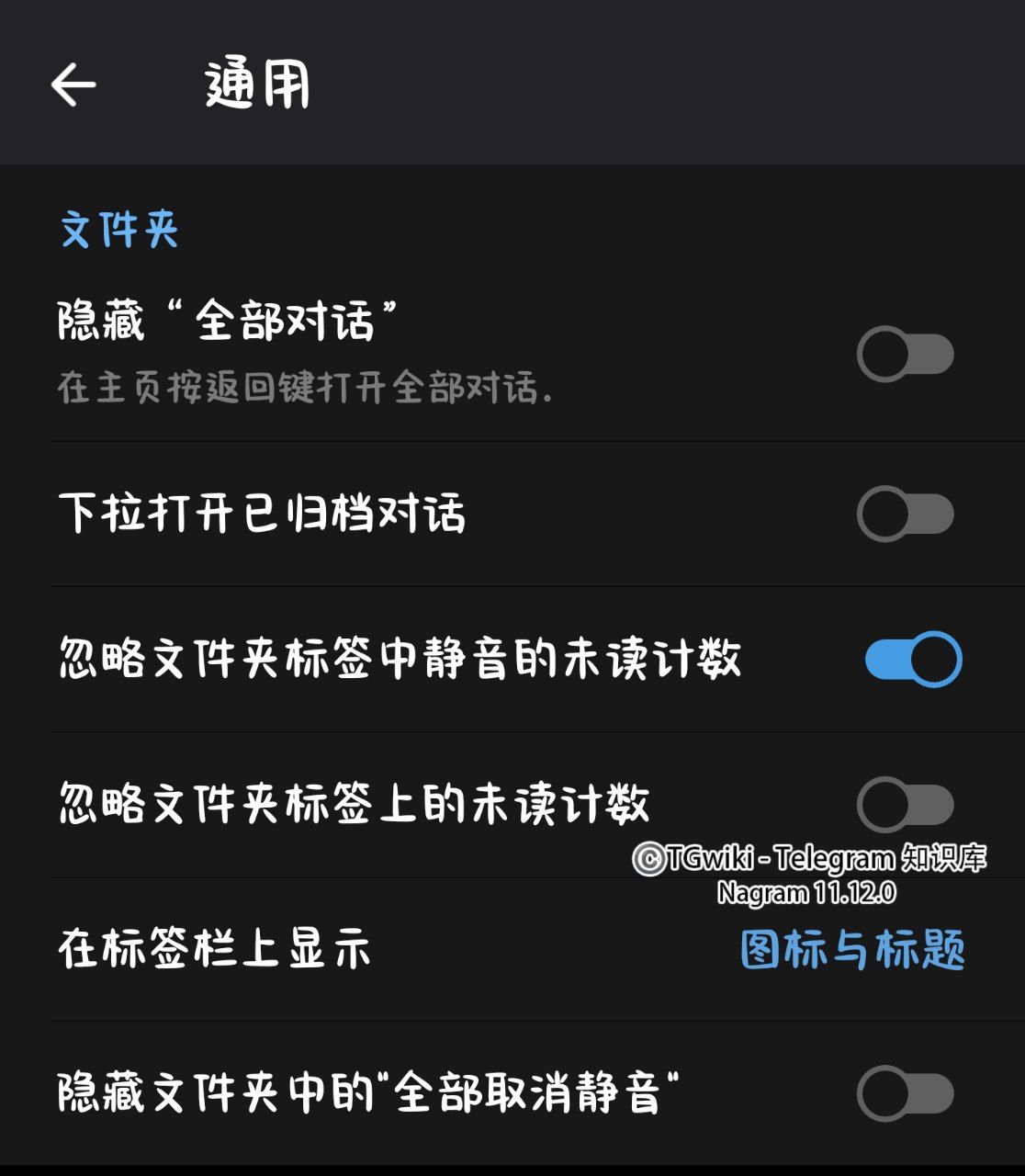Toggle 忽略文件夹标签上的未读计数 on
Screen dimensions: 1025x1176
click(905, 805)
